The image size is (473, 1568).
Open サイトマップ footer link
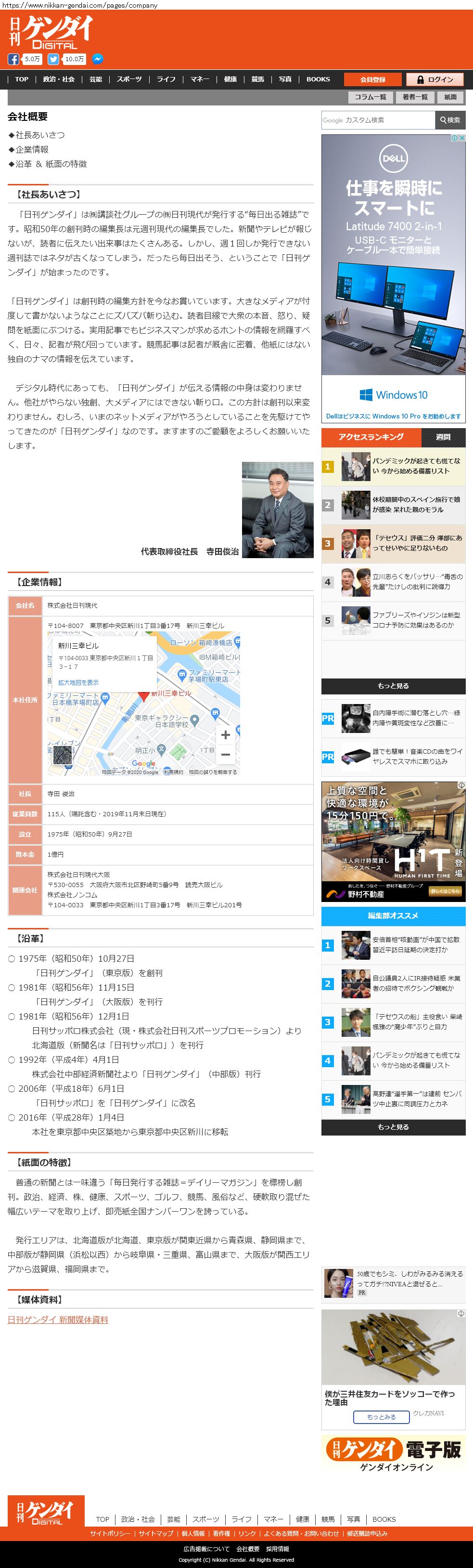(156, 1533)
